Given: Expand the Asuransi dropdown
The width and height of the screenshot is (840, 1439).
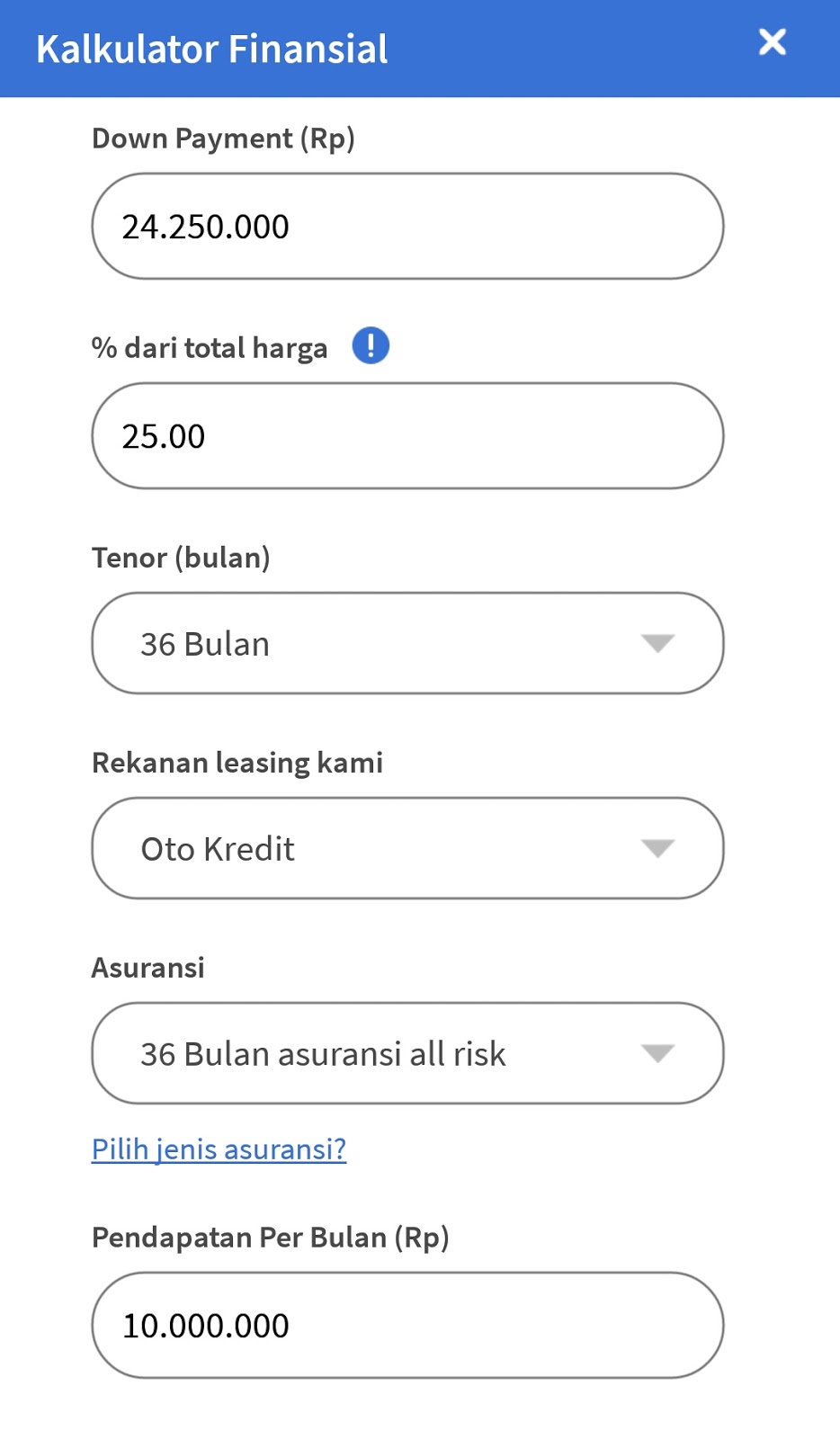Looking at the screenshot, I should [x=407, y=1054].
